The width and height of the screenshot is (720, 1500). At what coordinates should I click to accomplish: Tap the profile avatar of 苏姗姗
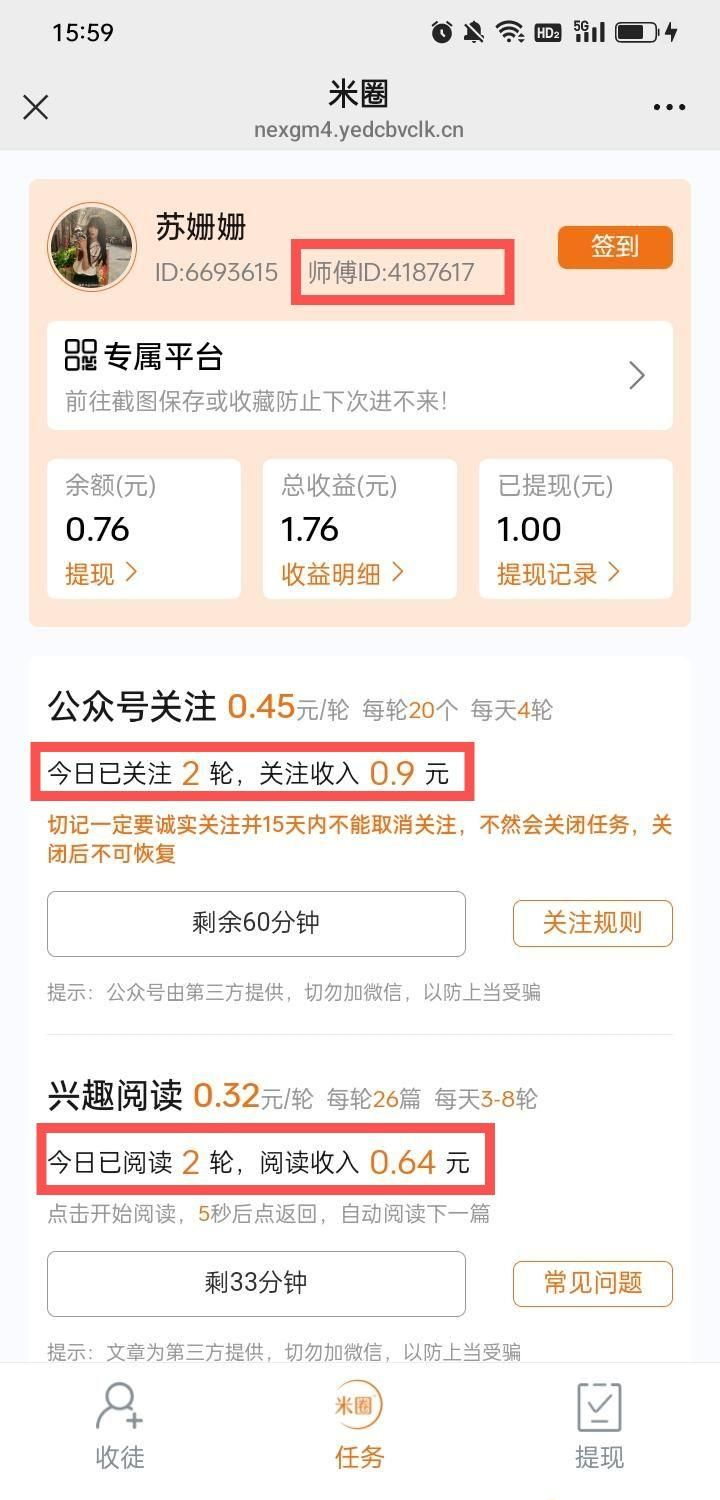(92, 247)
